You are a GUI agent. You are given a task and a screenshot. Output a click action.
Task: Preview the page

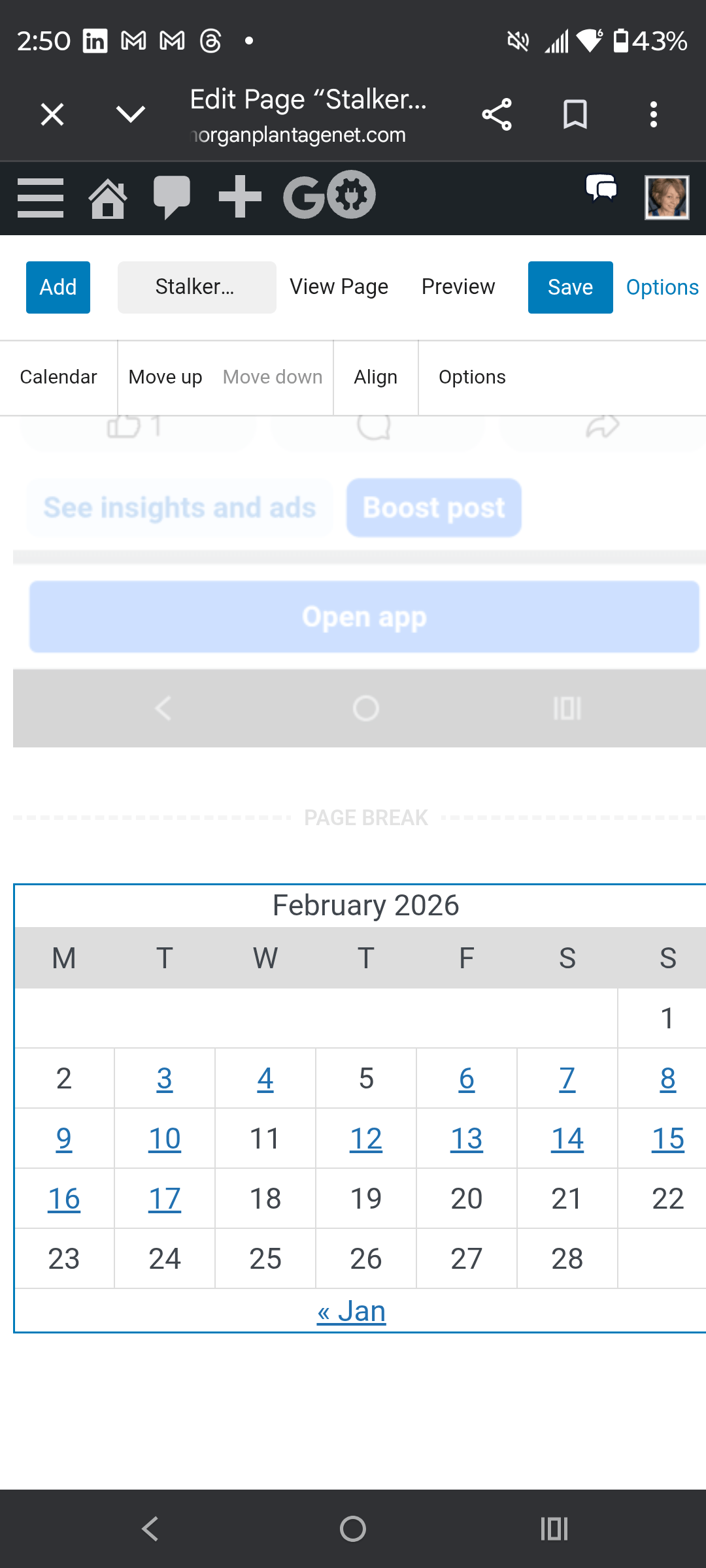[458, 287]
